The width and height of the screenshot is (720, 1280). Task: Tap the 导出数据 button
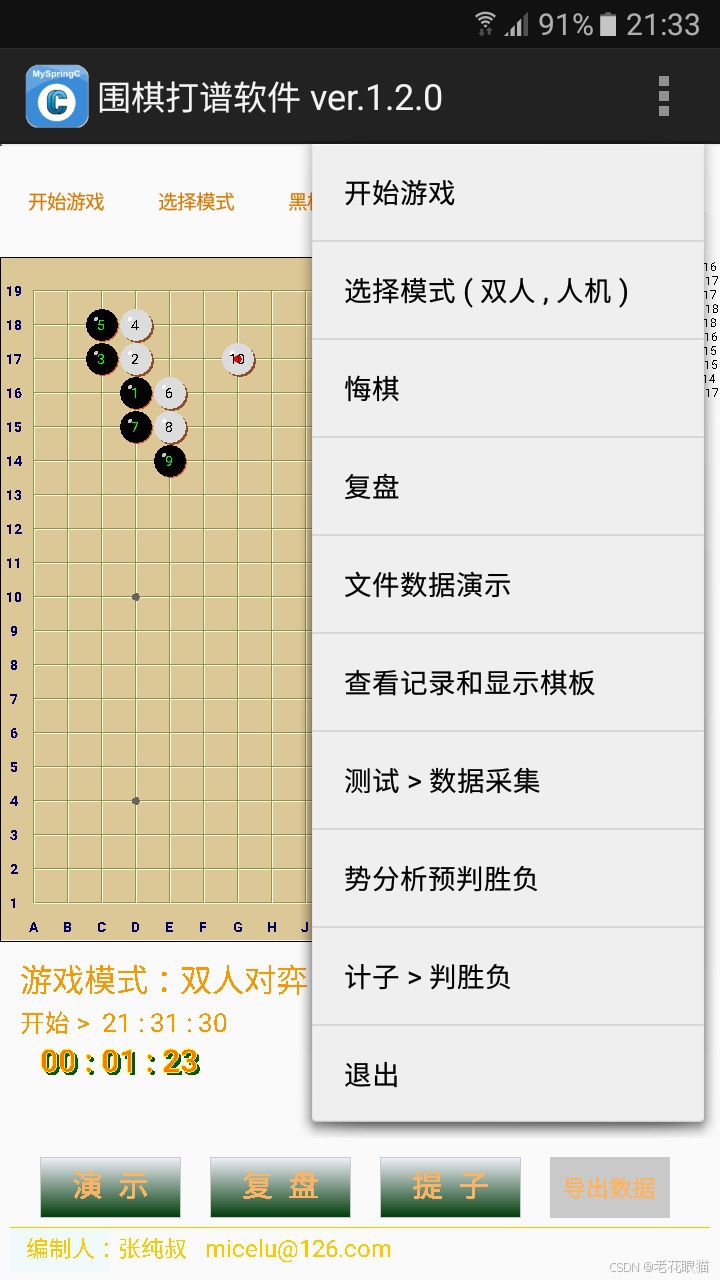click(x=610, y=1187)
